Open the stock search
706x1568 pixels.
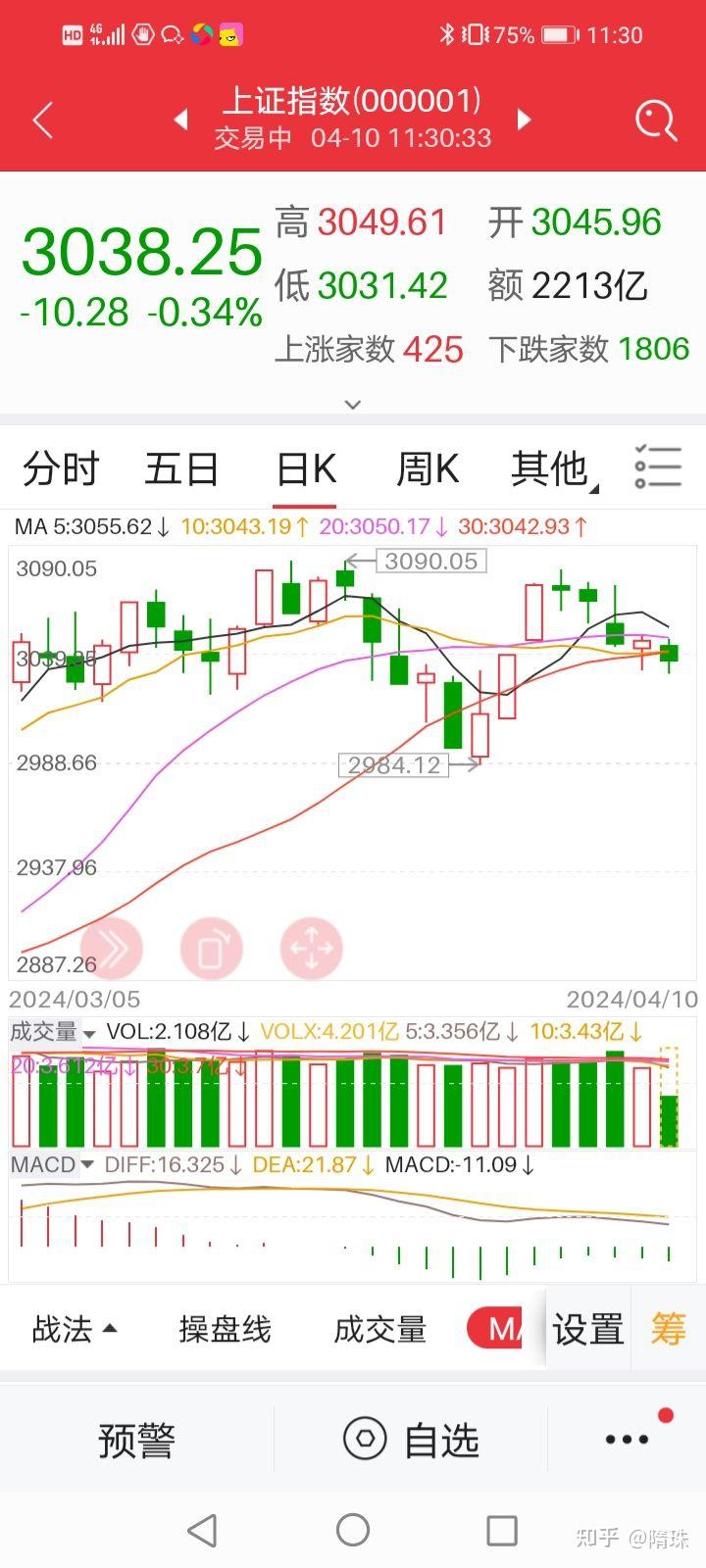click(x=655, y=121)
